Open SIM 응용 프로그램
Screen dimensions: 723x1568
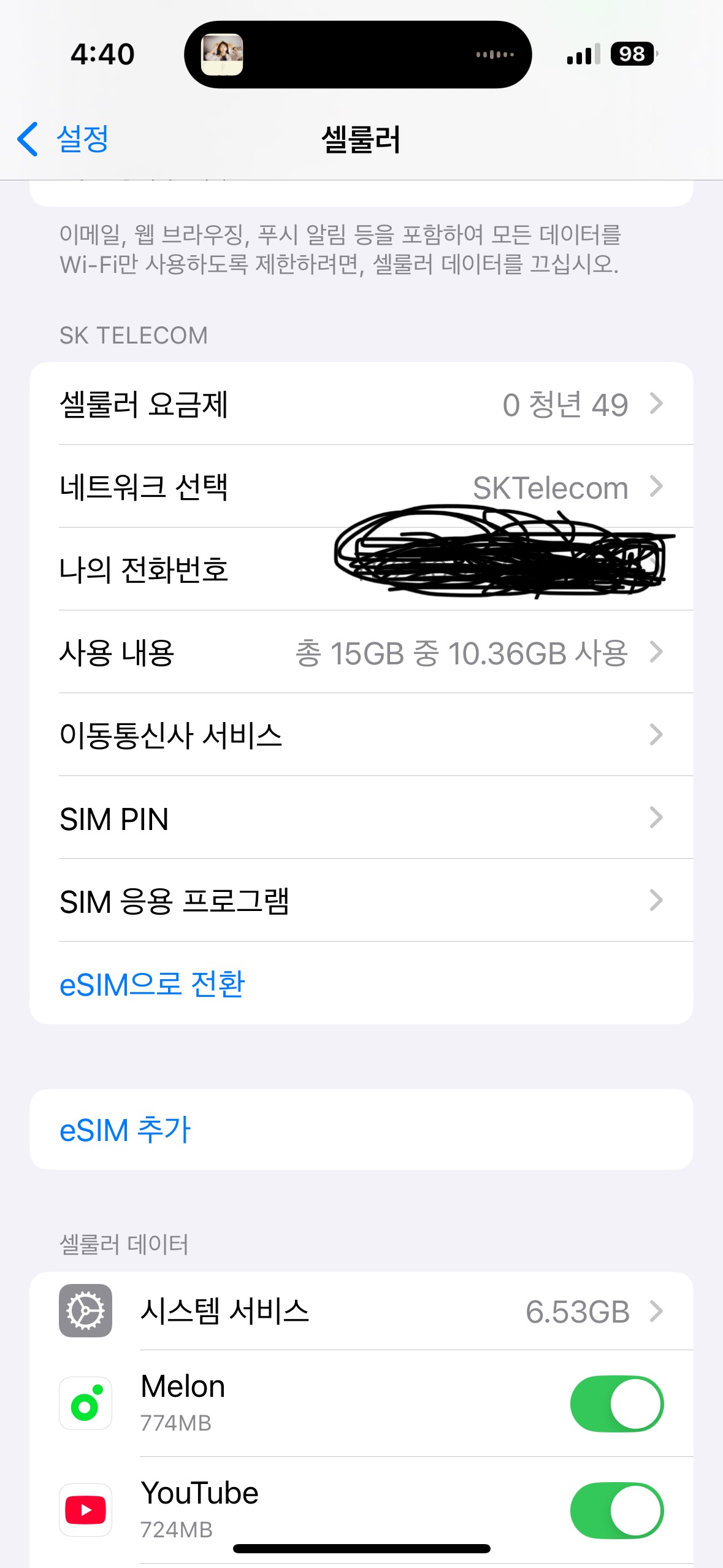tap(361, 901)
